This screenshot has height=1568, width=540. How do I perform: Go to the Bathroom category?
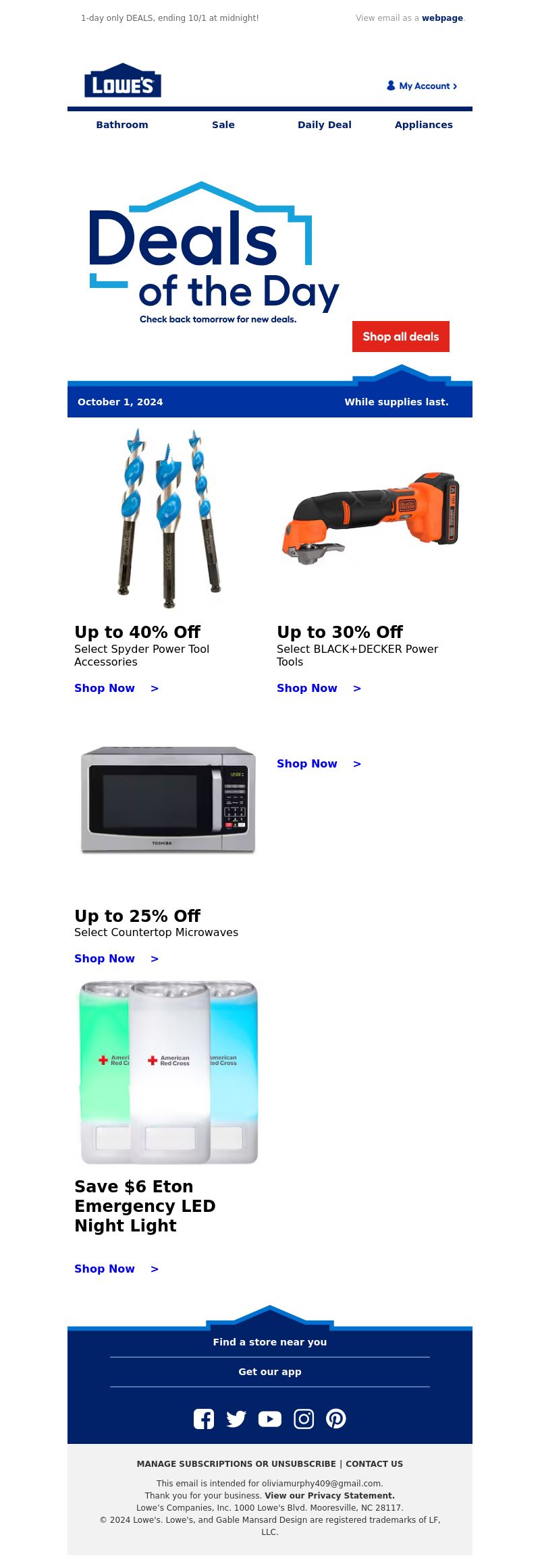click(x=122, y=125)
